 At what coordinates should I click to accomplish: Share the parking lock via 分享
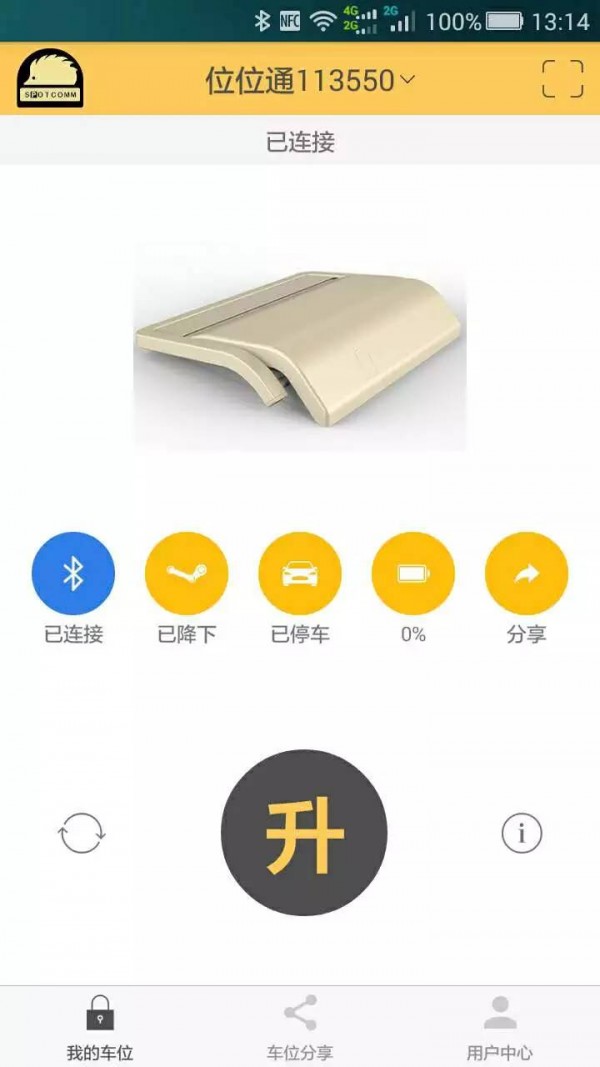pyautogui.click(x=526, y=573)
